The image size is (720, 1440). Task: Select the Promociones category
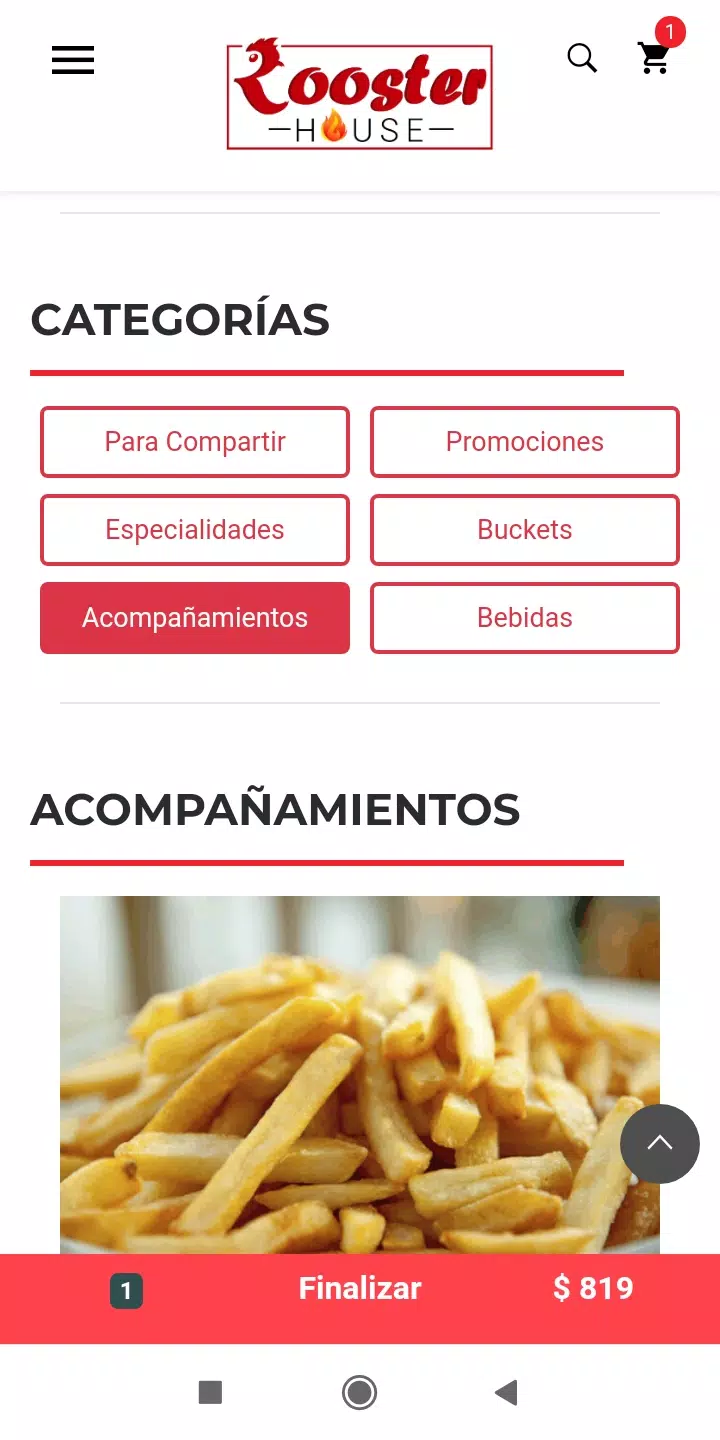[x=525, y=442]
